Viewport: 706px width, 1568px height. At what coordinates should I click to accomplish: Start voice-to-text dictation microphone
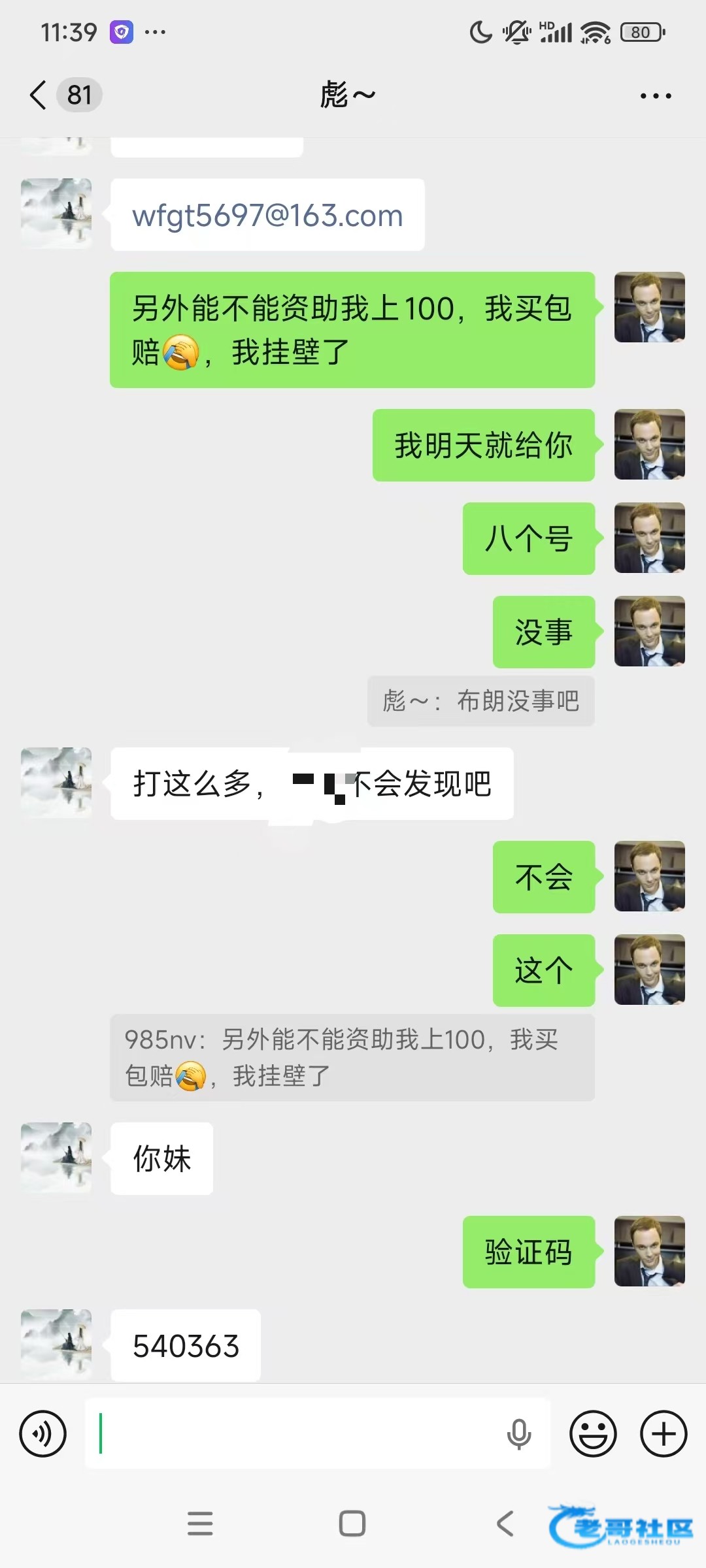click(x=518, y=1434)
